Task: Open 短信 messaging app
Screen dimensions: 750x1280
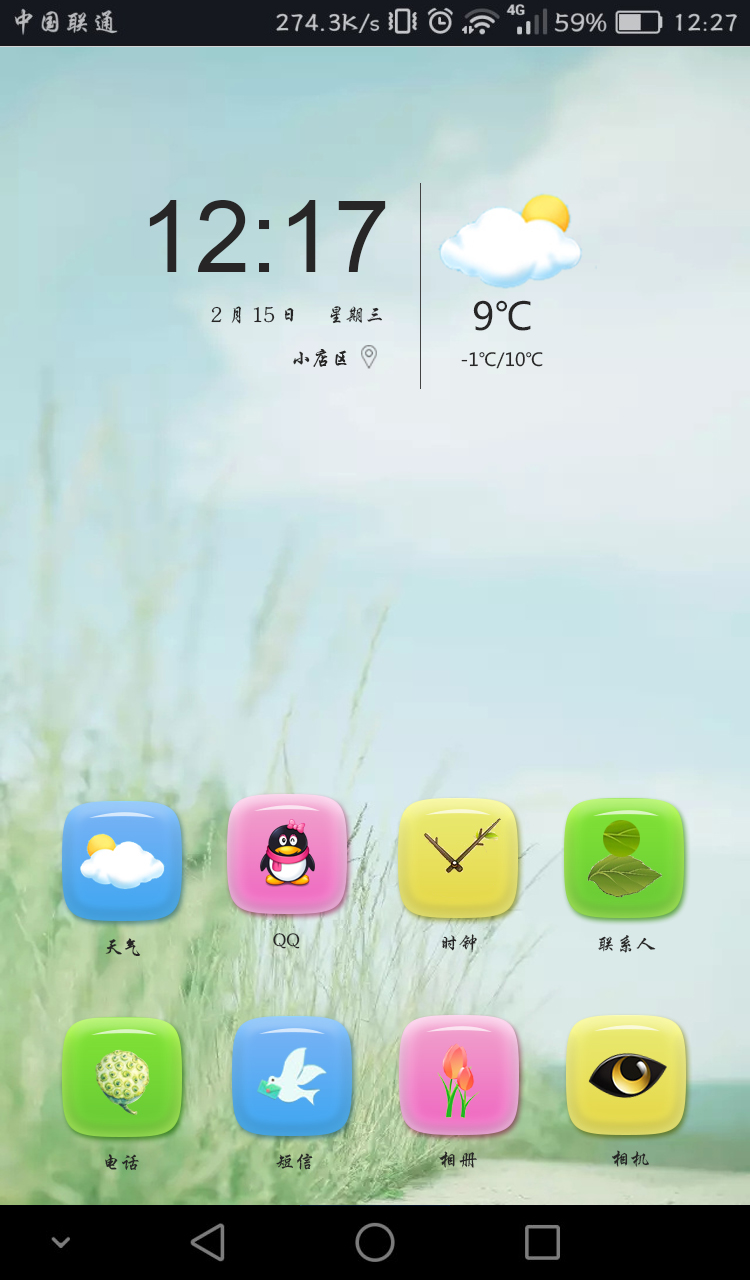Action: coord(292,1076)
